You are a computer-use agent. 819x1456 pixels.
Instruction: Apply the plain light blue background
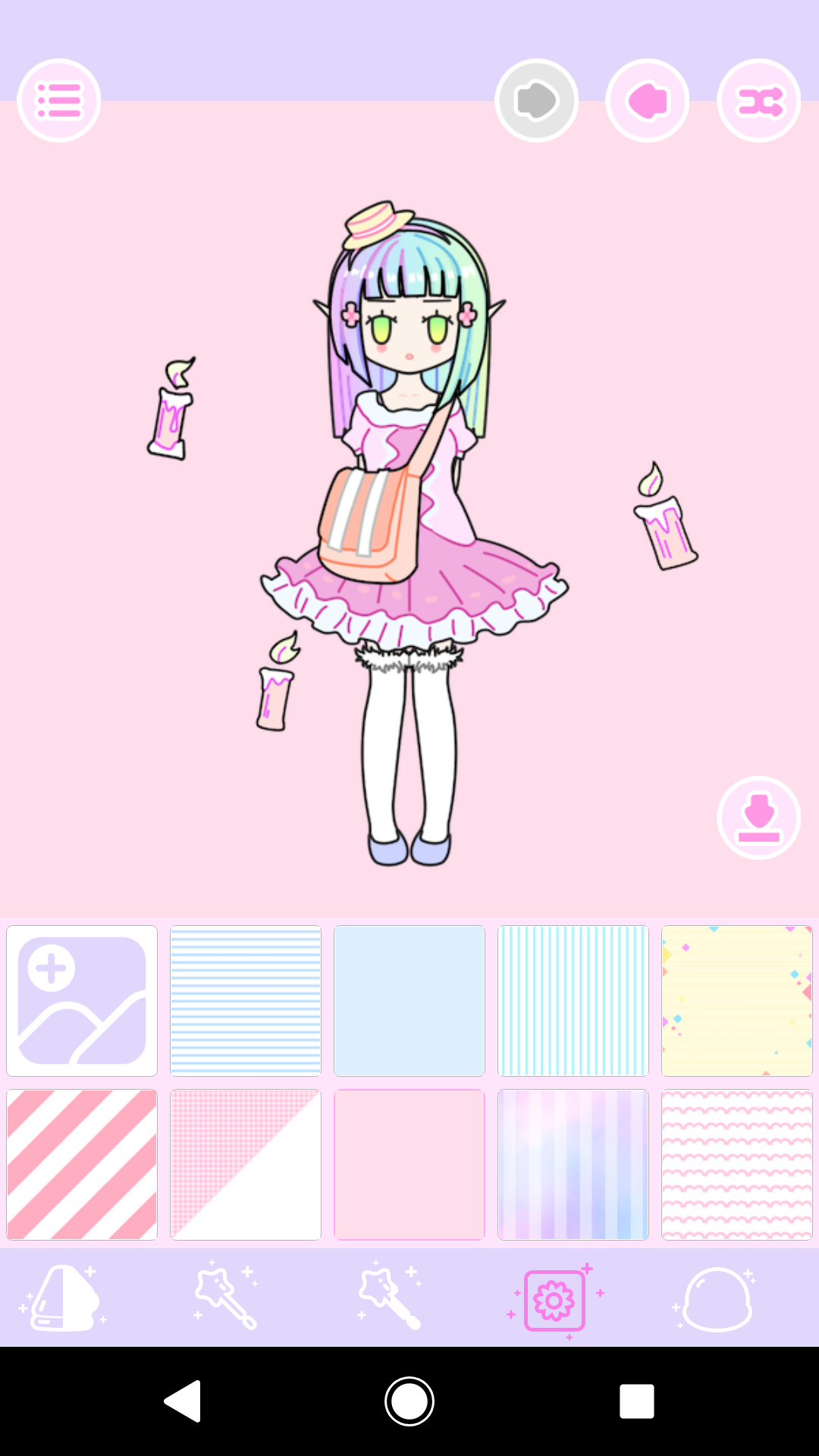409,999
